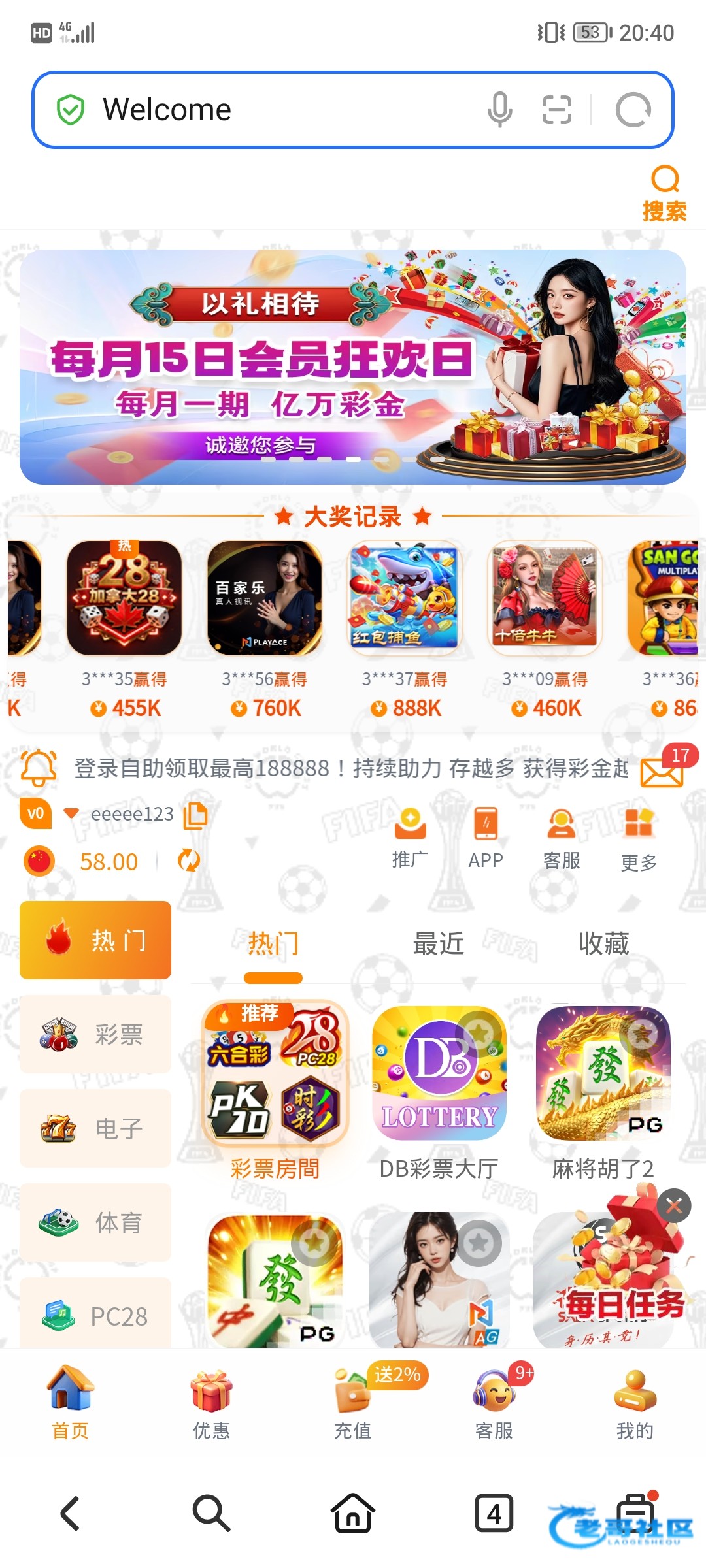Copy the username eeeee123
The height and width of the screenshot is (1568, 706).
[x=195, y=815]
